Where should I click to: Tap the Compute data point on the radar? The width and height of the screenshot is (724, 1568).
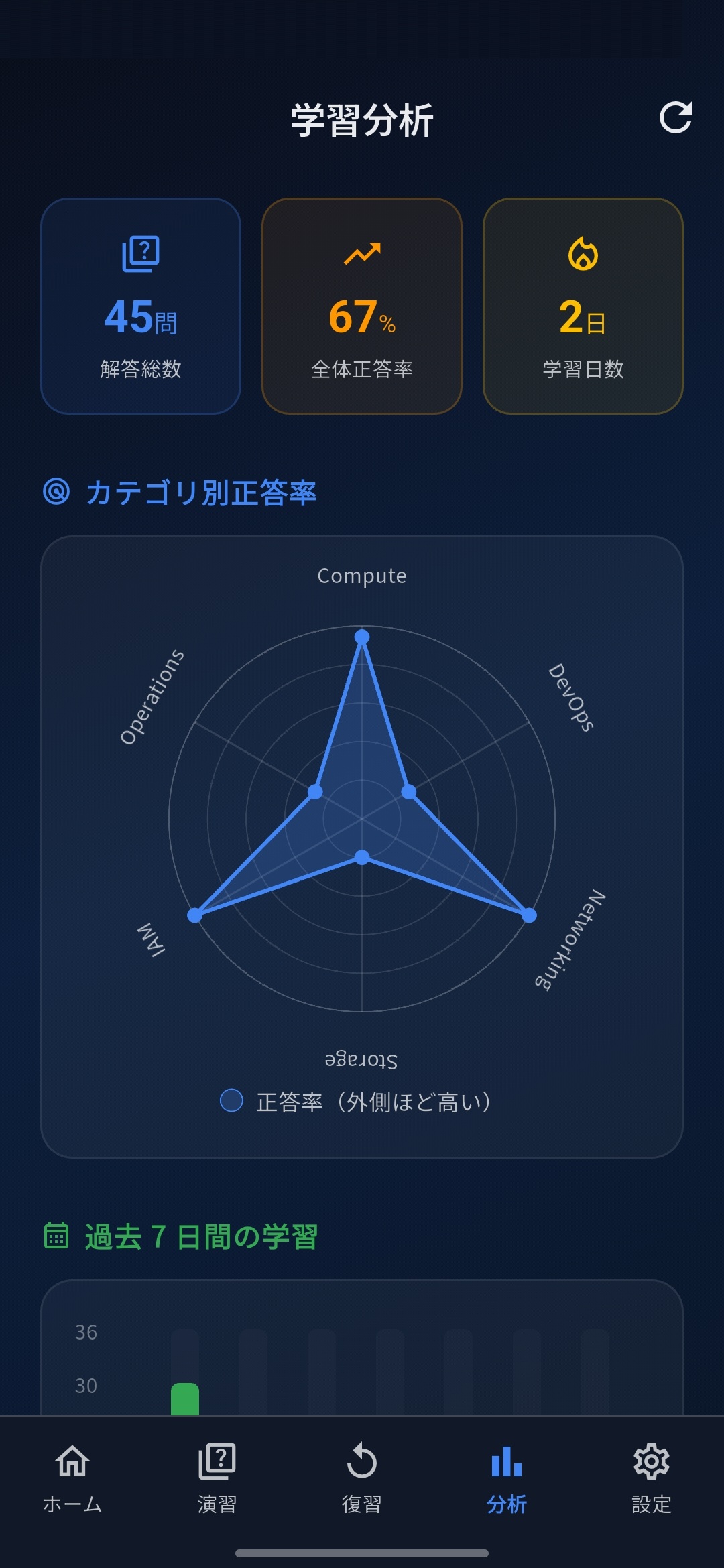362,637
